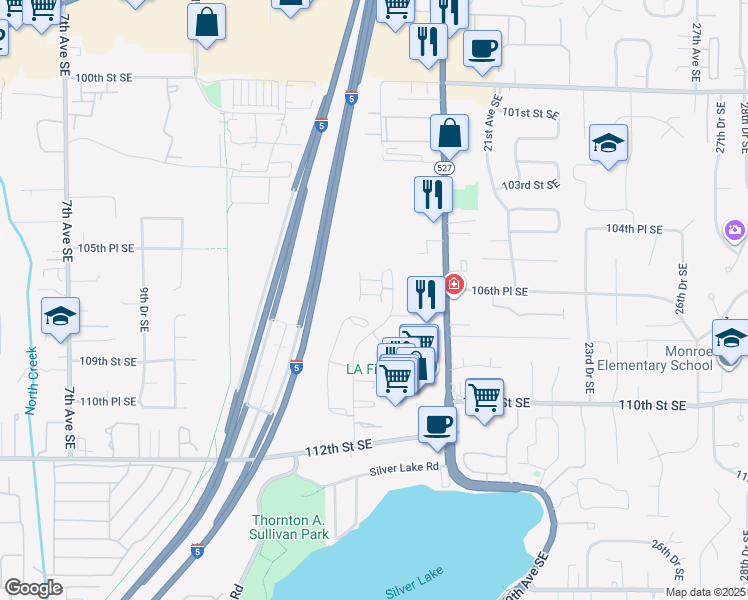Select the school marker near 101st St SE

click(608, 144)
